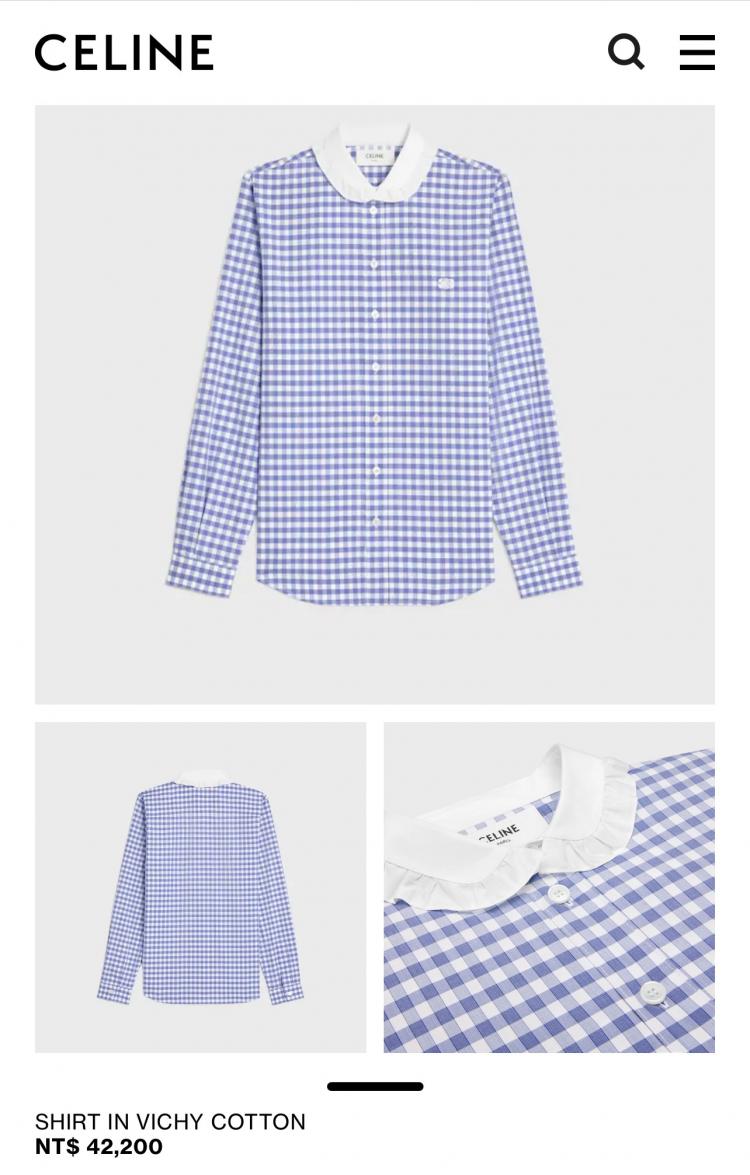Open the search icon

(626, 52)
